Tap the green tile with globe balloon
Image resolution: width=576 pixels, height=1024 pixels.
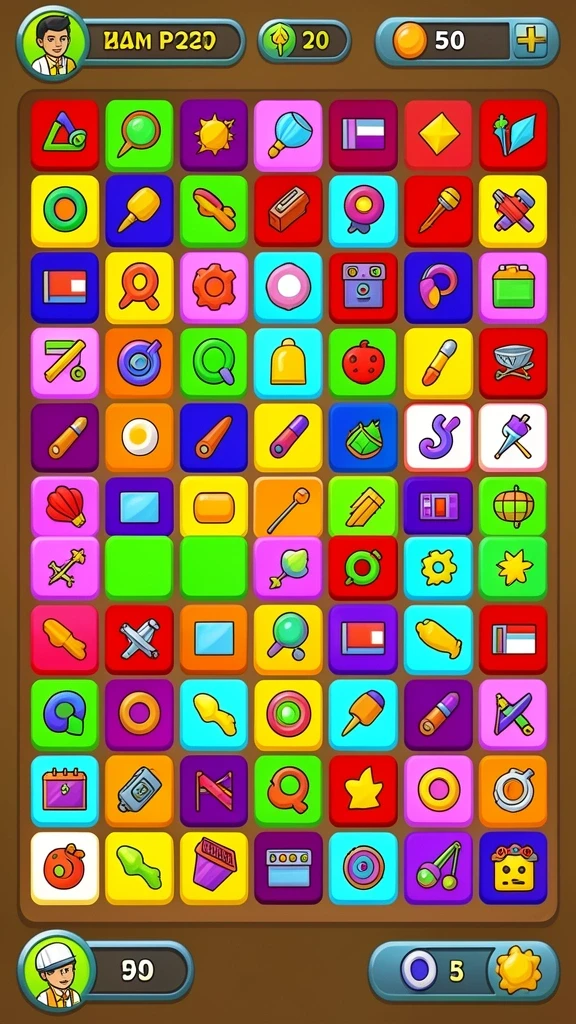point(513,506)
